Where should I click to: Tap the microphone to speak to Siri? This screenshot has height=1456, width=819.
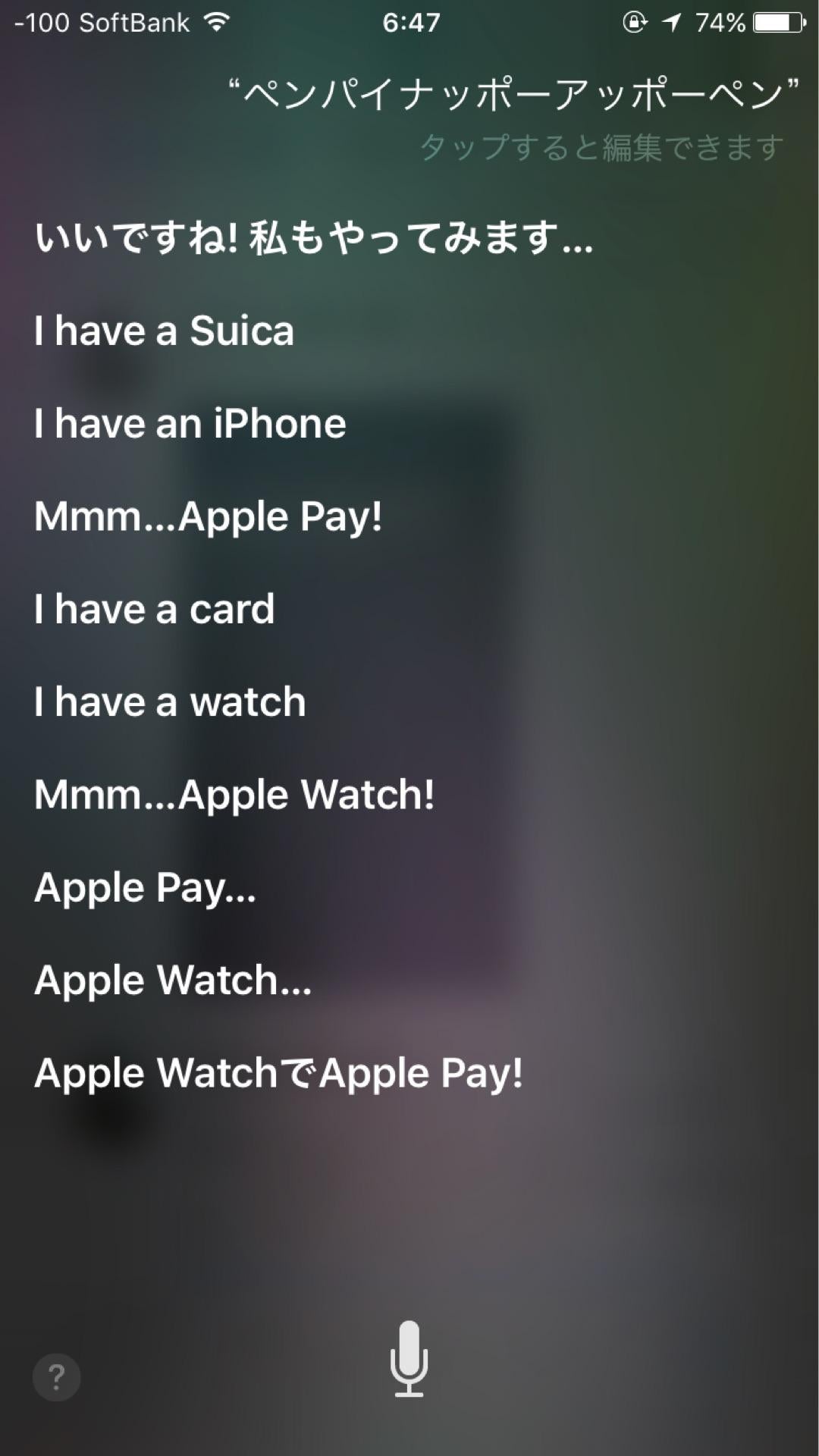[x=409, y=1358]
